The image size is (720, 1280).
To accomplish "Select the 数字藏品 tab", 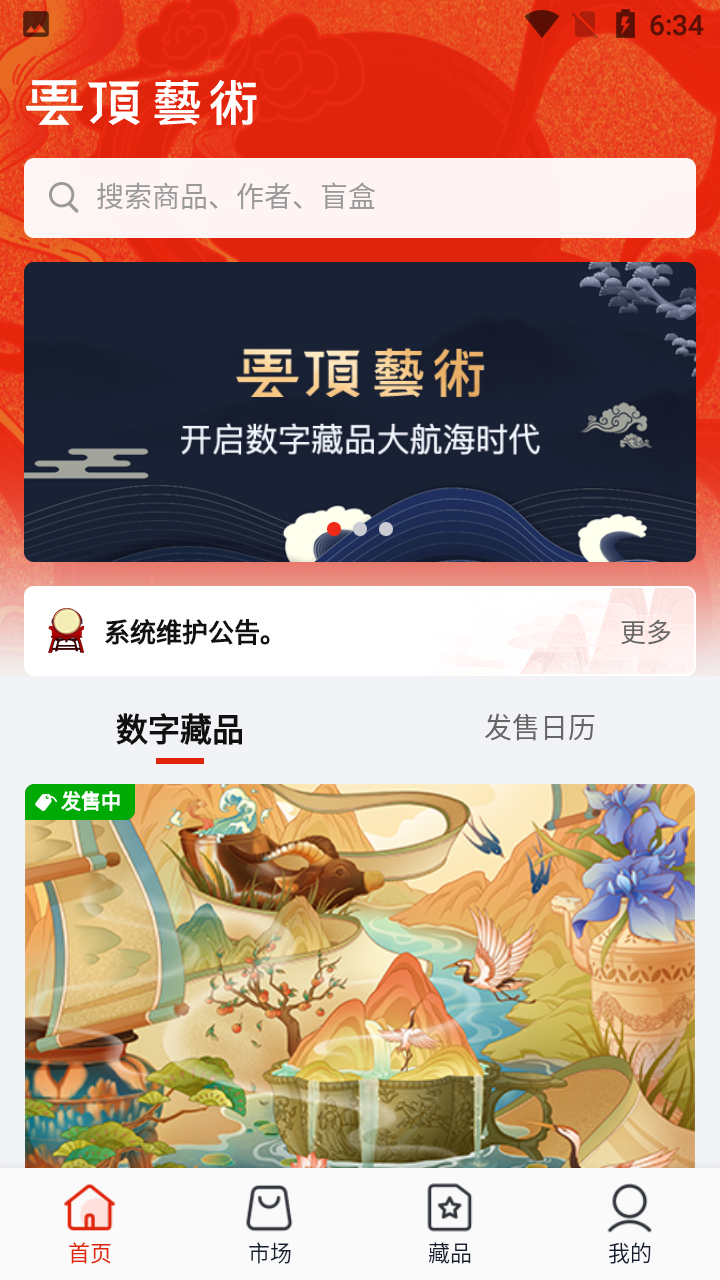I will (180, 730).
